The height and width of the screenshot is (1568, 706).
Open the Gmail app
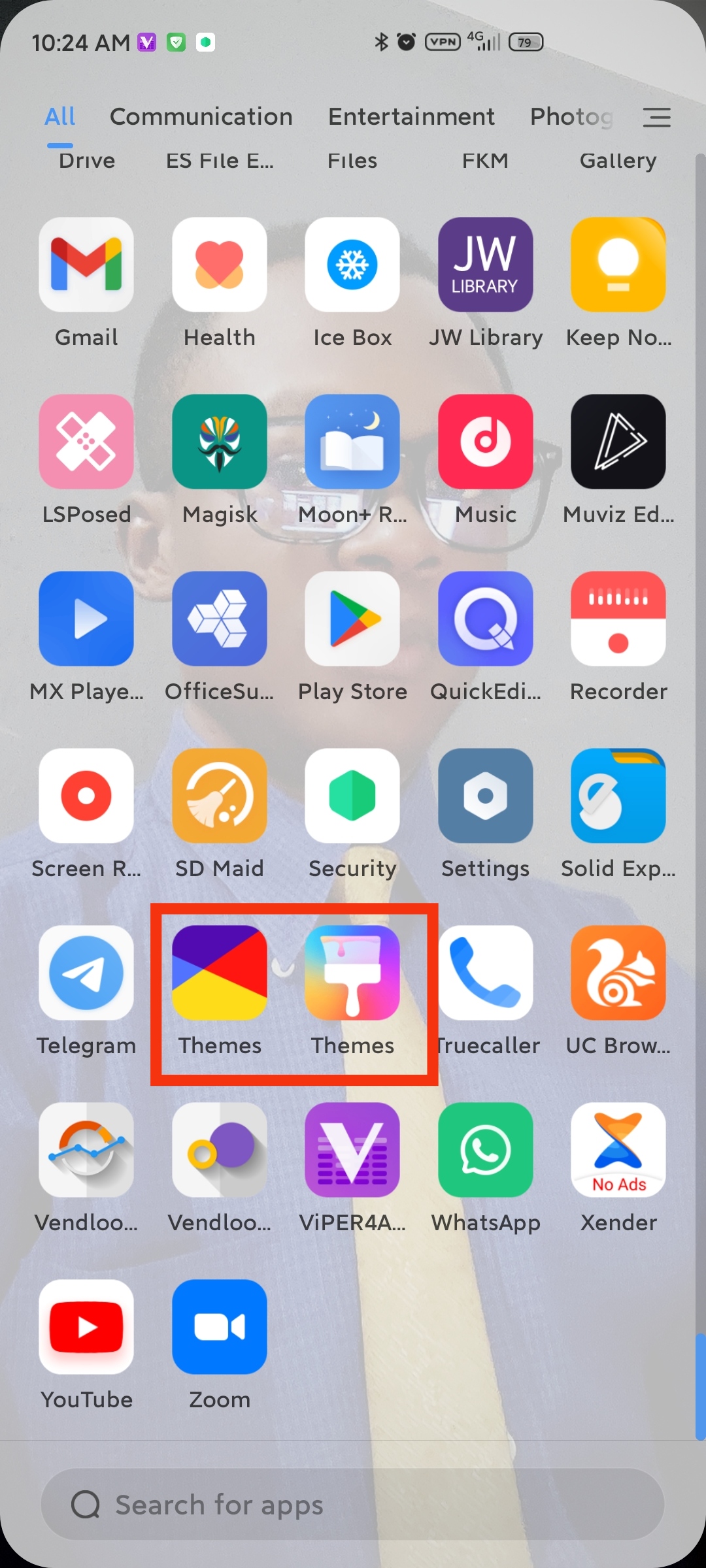point(86,265)
